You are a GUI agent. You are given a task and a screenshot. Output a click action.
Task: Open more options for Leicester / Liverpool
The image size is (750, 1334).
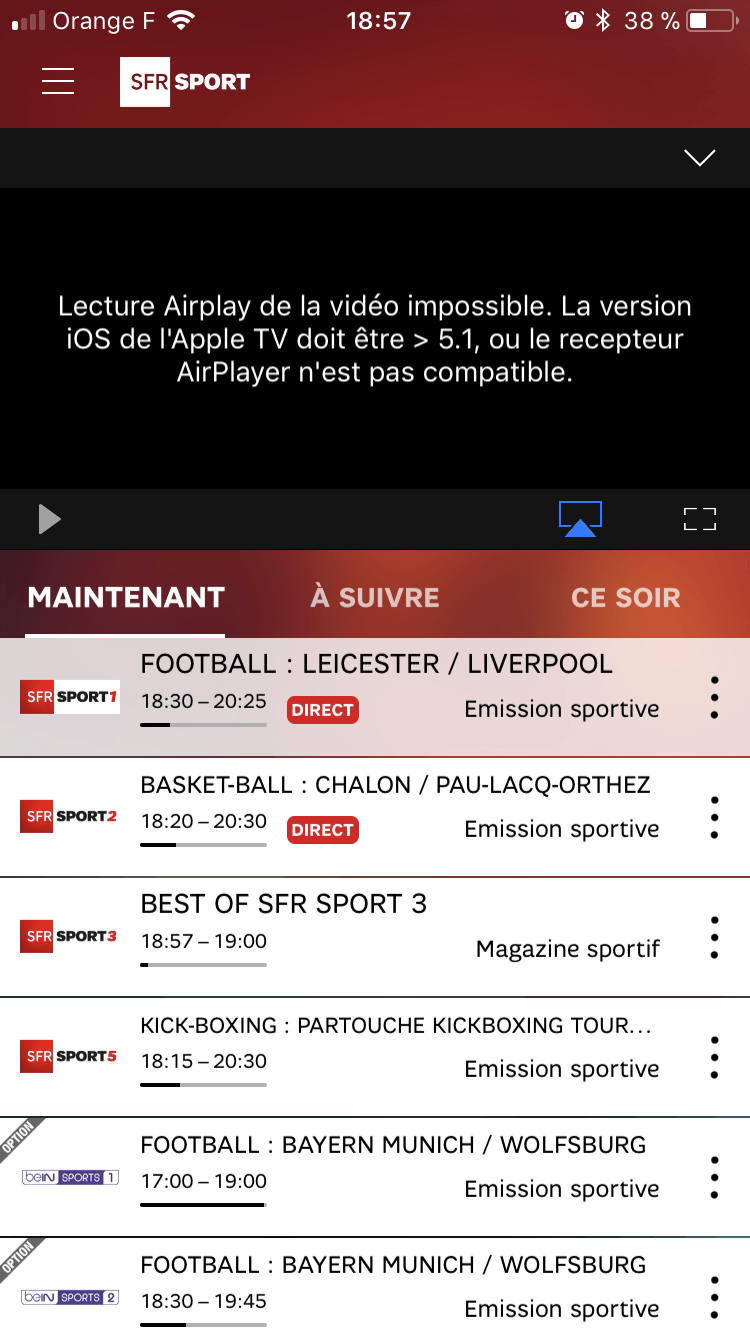[714, 697]
